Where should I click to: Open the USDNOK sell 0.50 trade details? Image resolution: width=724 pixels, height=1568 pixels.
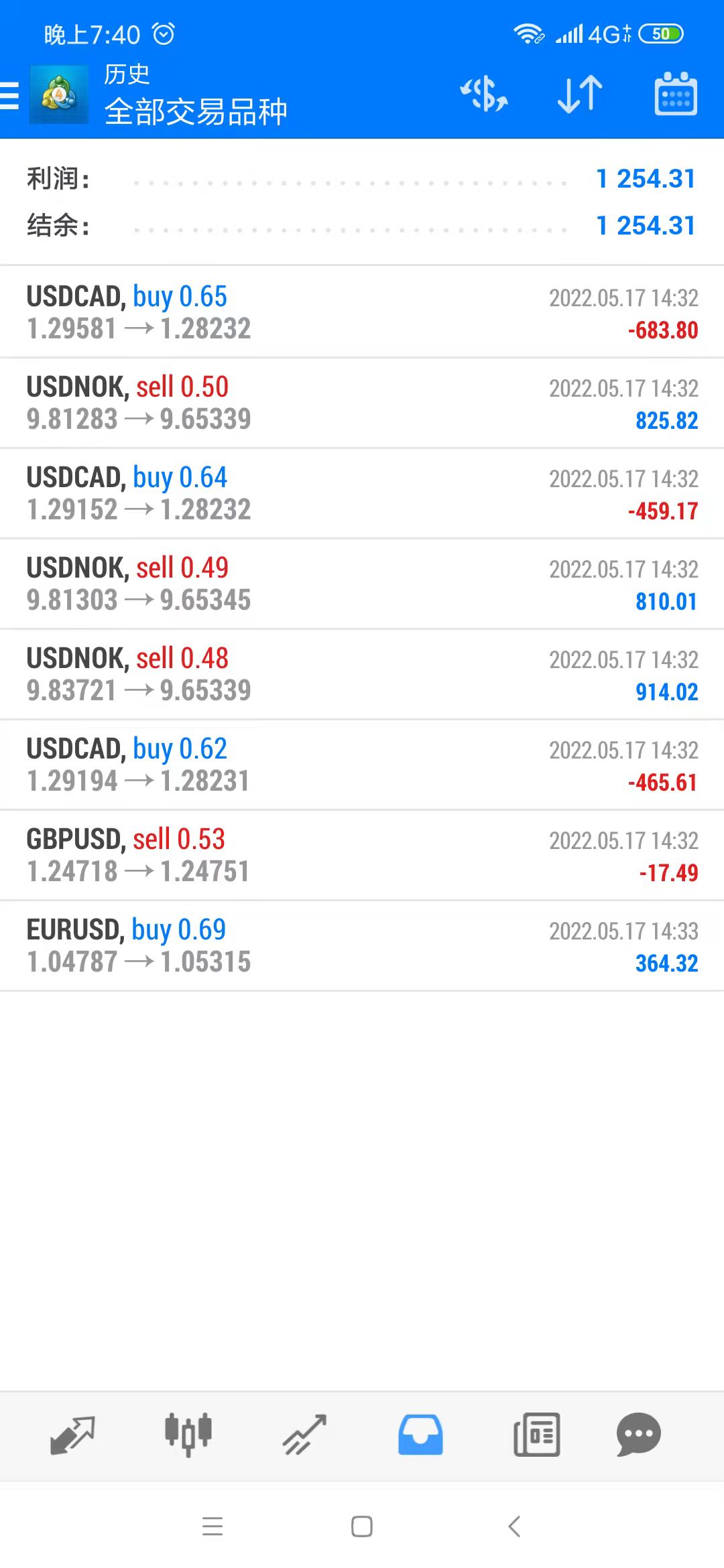[362, 402]
